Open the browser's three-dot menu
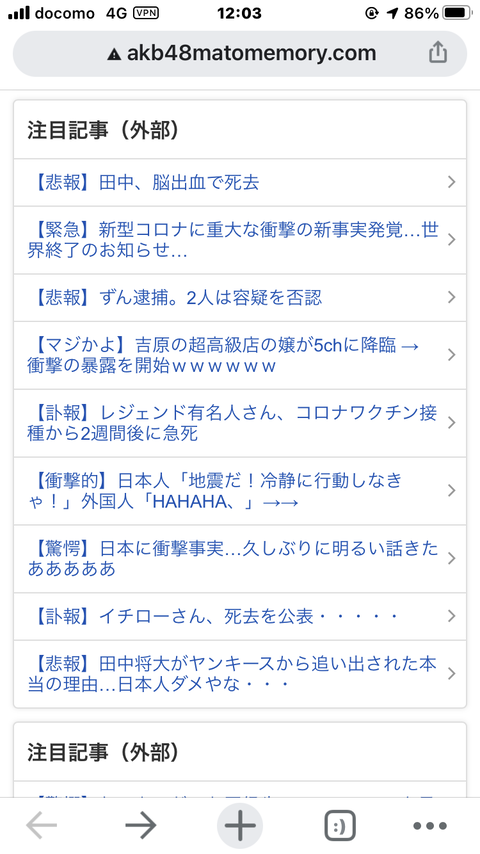The image size is (480, 854). 430,826
